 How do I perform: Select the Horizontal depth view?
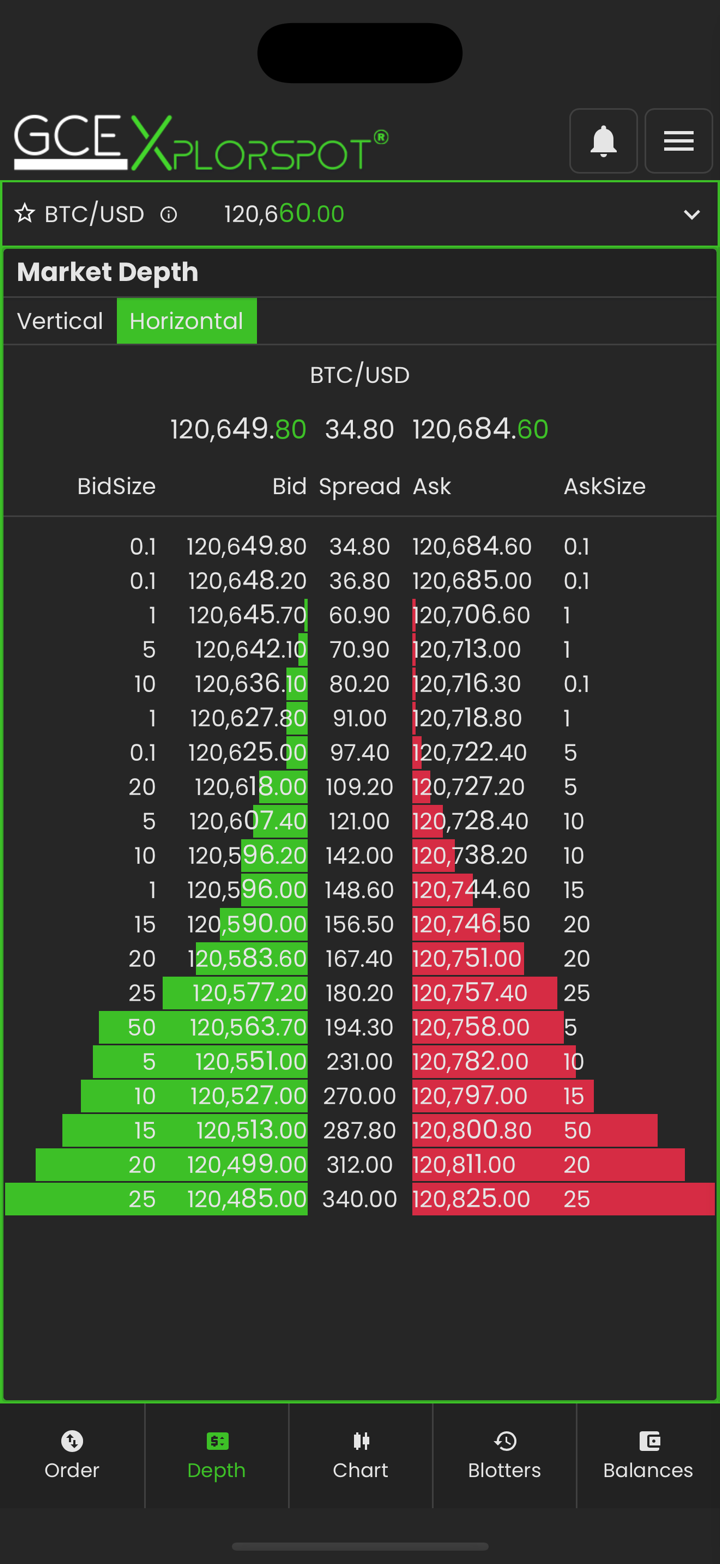186,321
